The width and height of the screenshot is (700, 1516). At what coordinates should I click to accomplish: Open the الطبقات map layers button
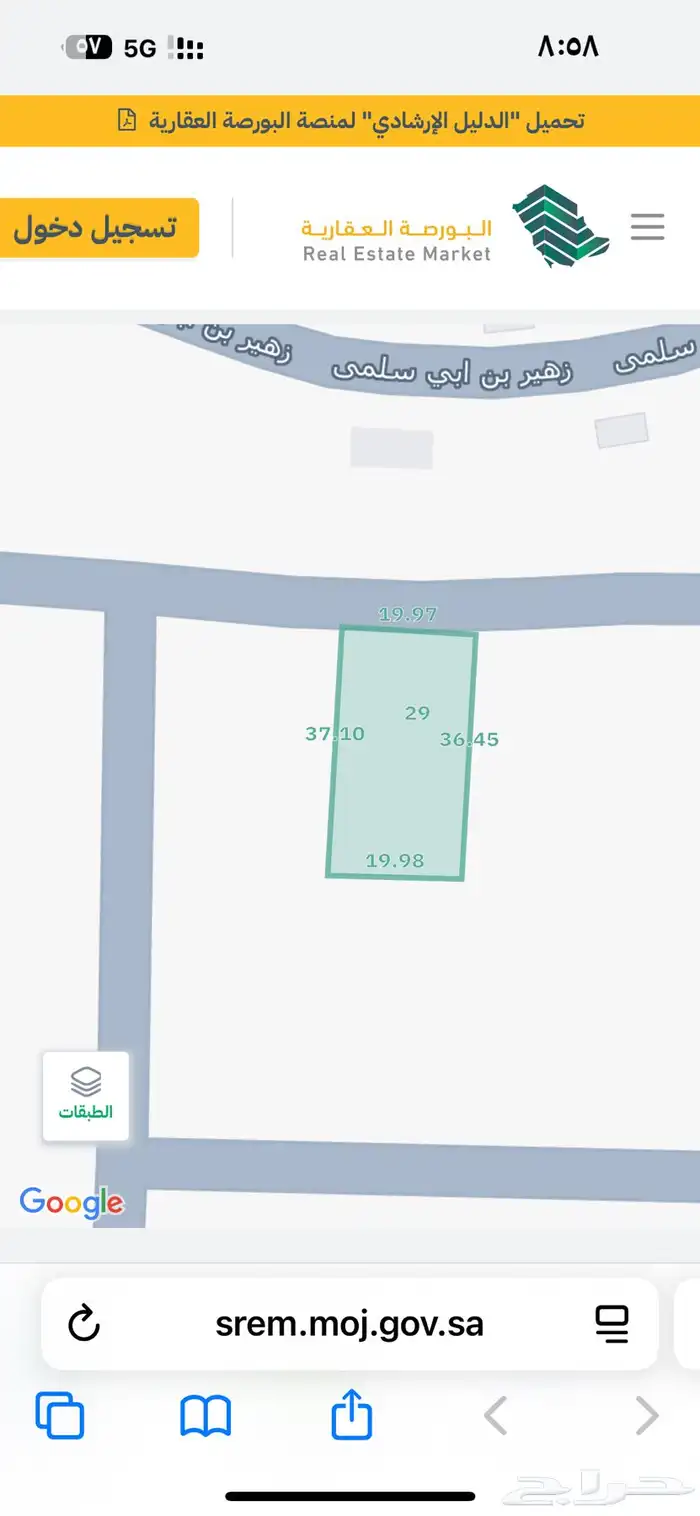tap(86, 1096)
